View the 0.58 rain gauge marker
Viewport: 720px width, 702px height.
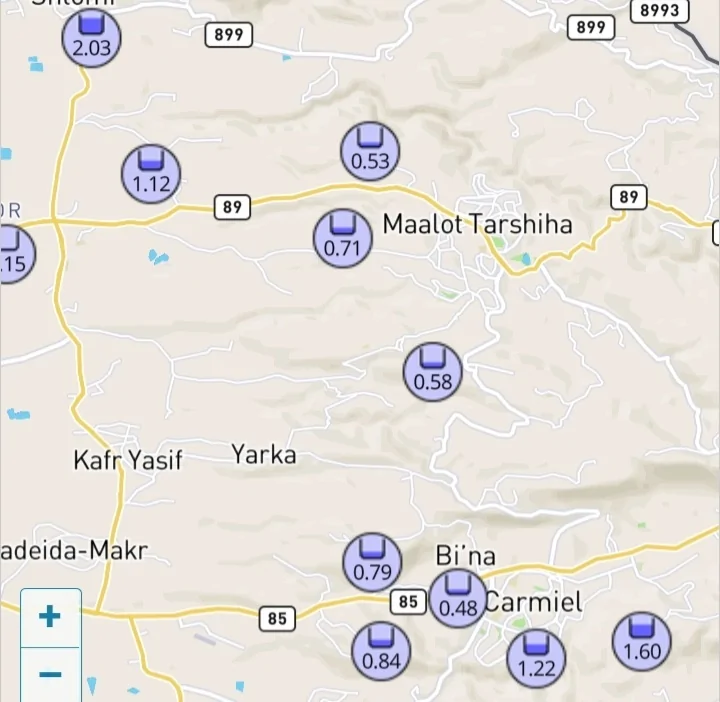pos(433,371)
